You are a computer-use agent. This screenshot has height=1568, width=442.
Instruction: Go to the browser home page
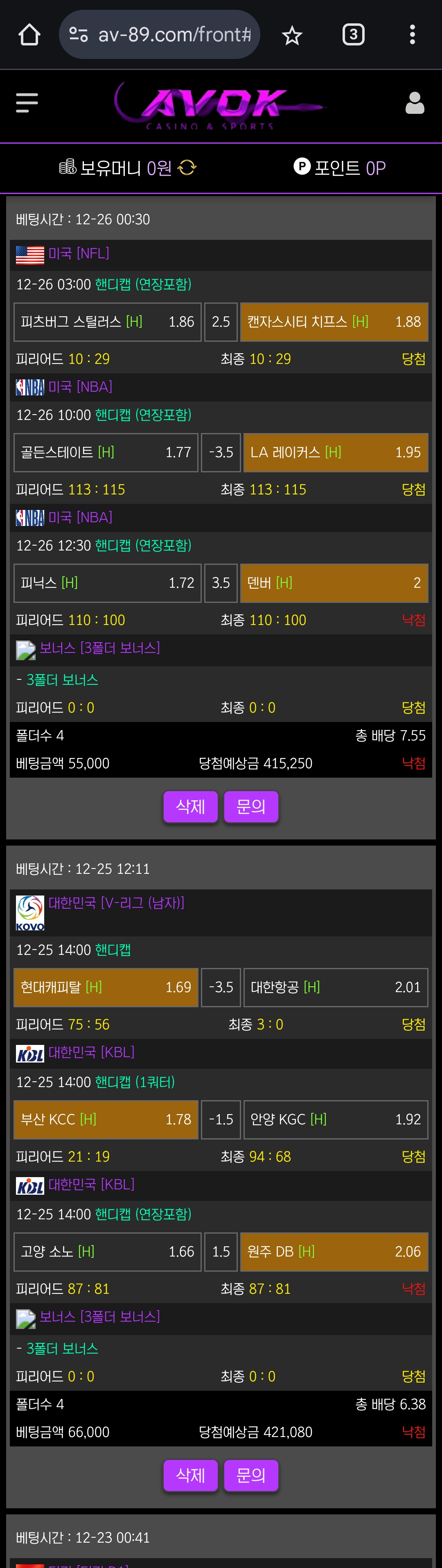coord(29,35)
